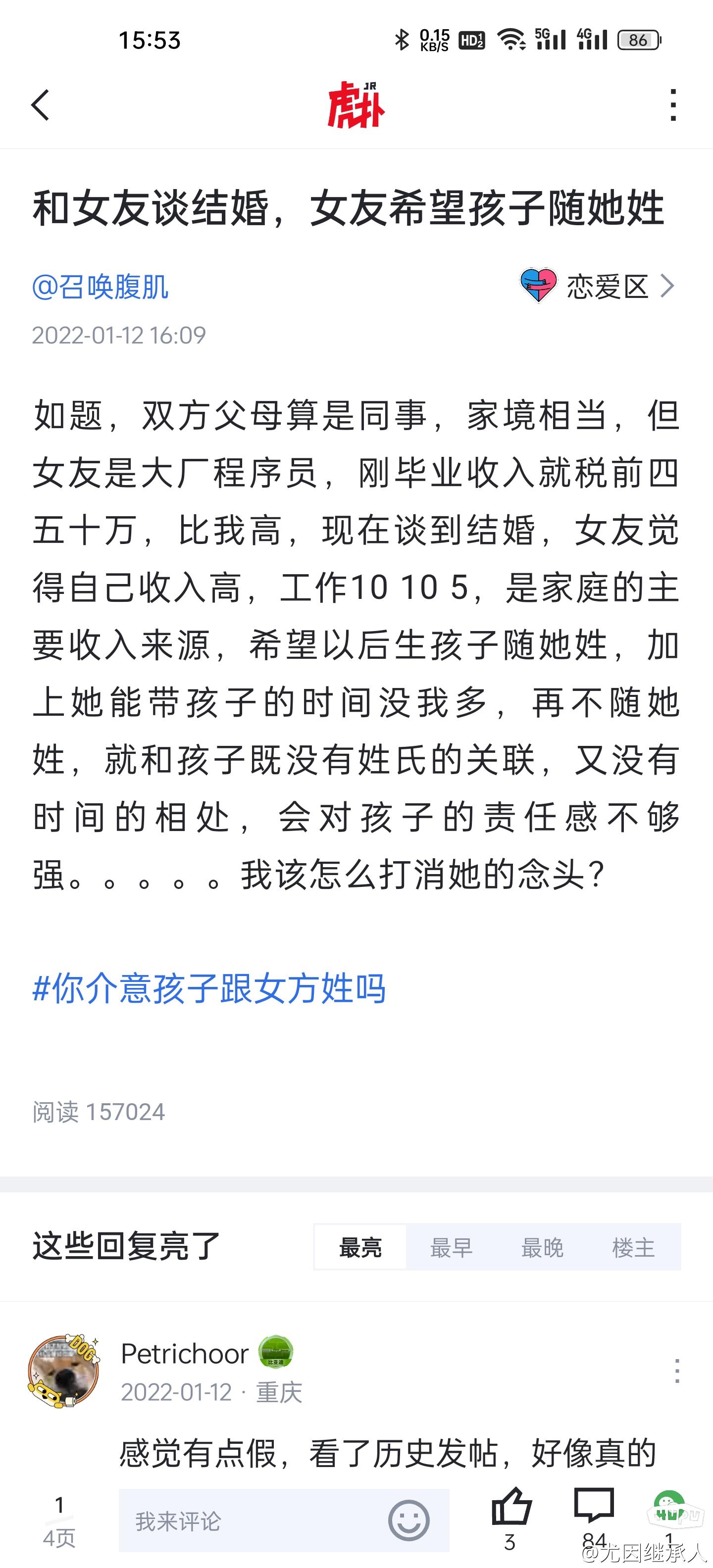Open the top-right overflow menu
This screenshot has width=713, height=1568.
[673, 105]
